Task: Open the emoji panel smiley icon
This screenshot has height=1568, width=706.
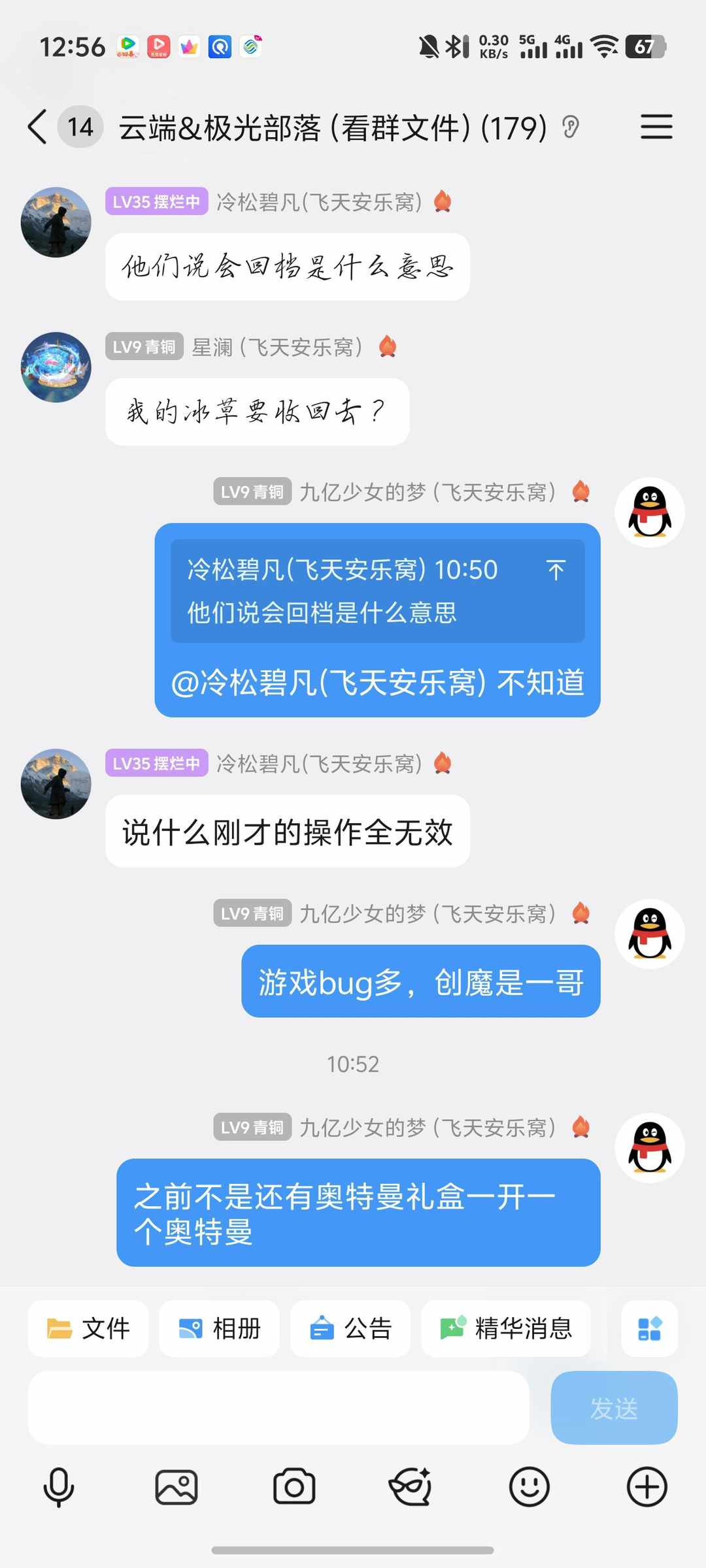Action: [531, 1486]
